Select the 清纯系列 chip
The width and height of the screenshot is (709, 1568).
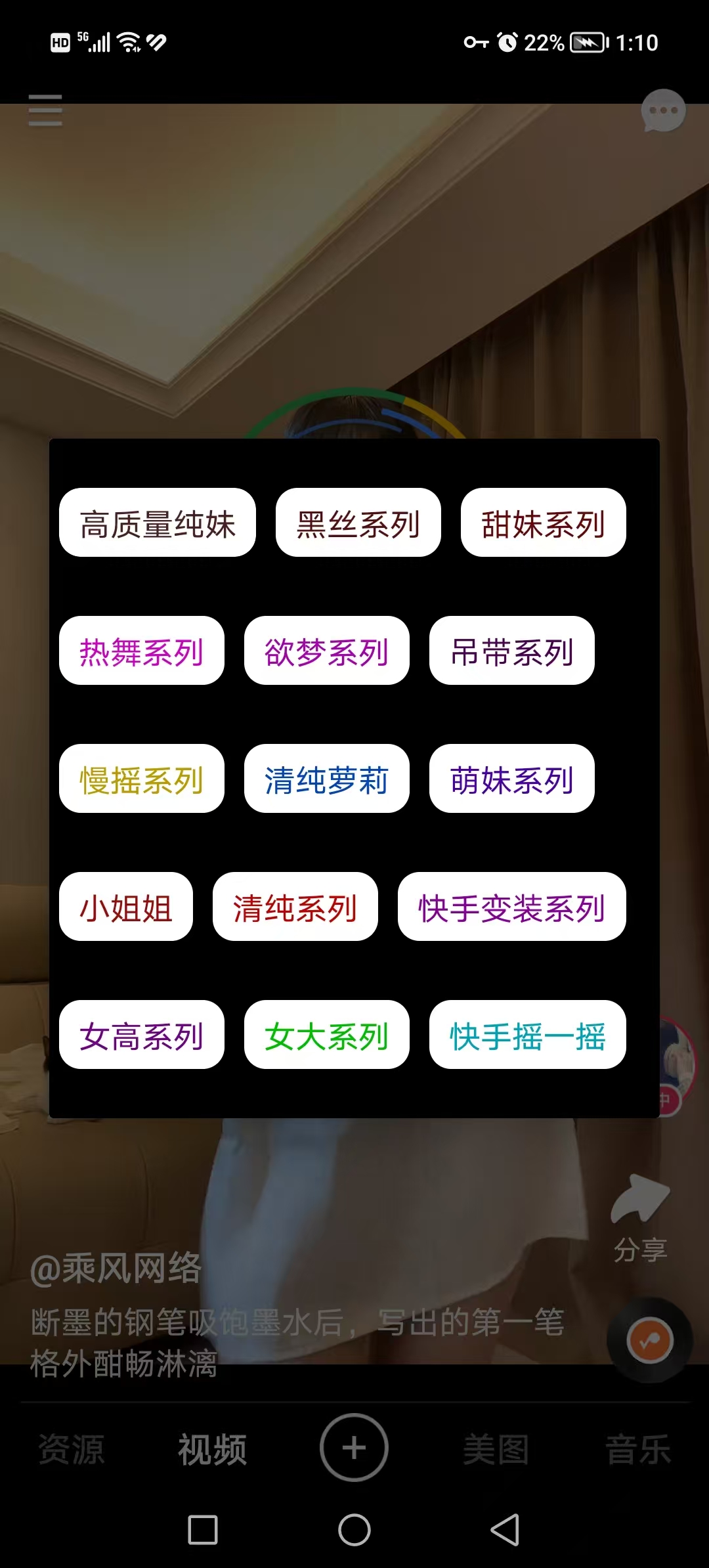(295, 907)
